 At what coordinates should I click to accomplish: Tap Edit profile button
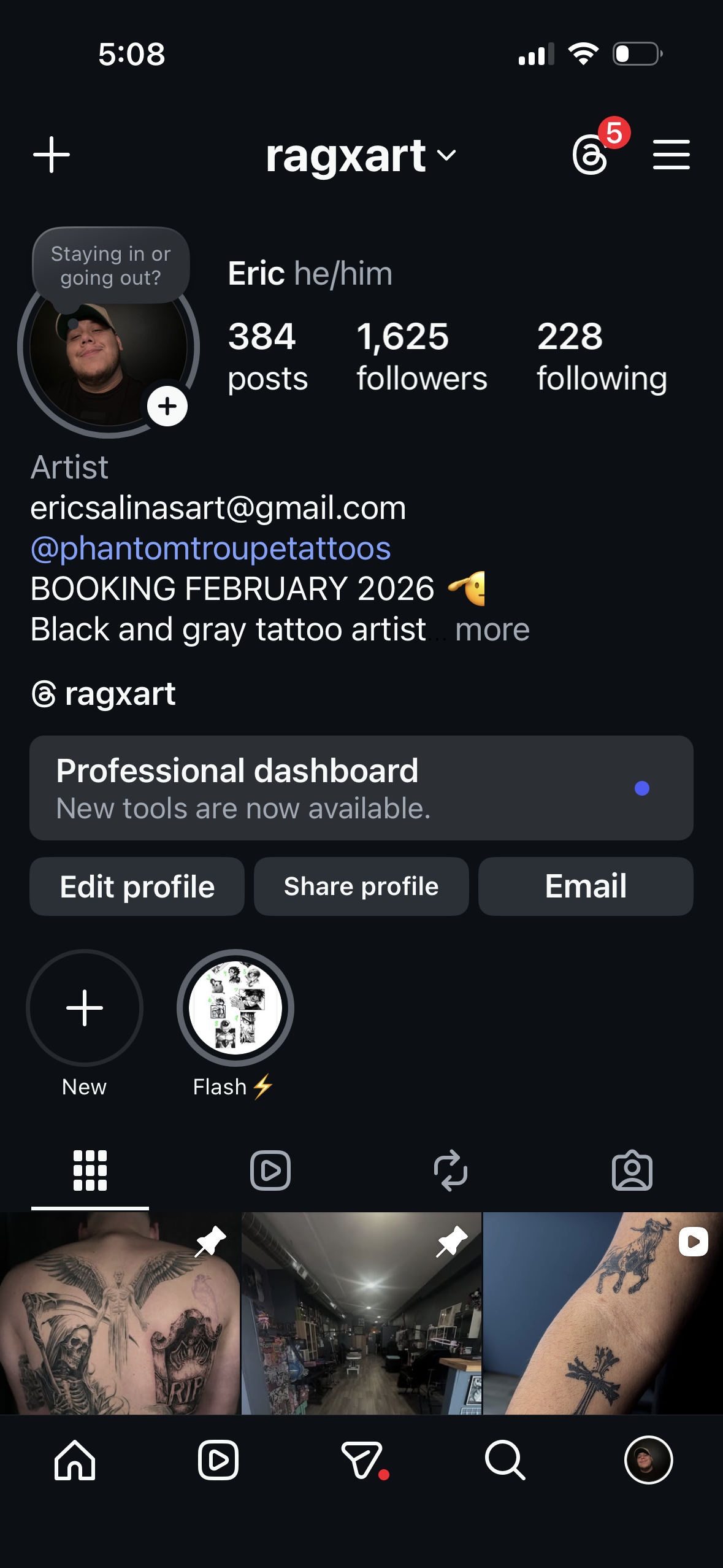click(x=137, y=886)
